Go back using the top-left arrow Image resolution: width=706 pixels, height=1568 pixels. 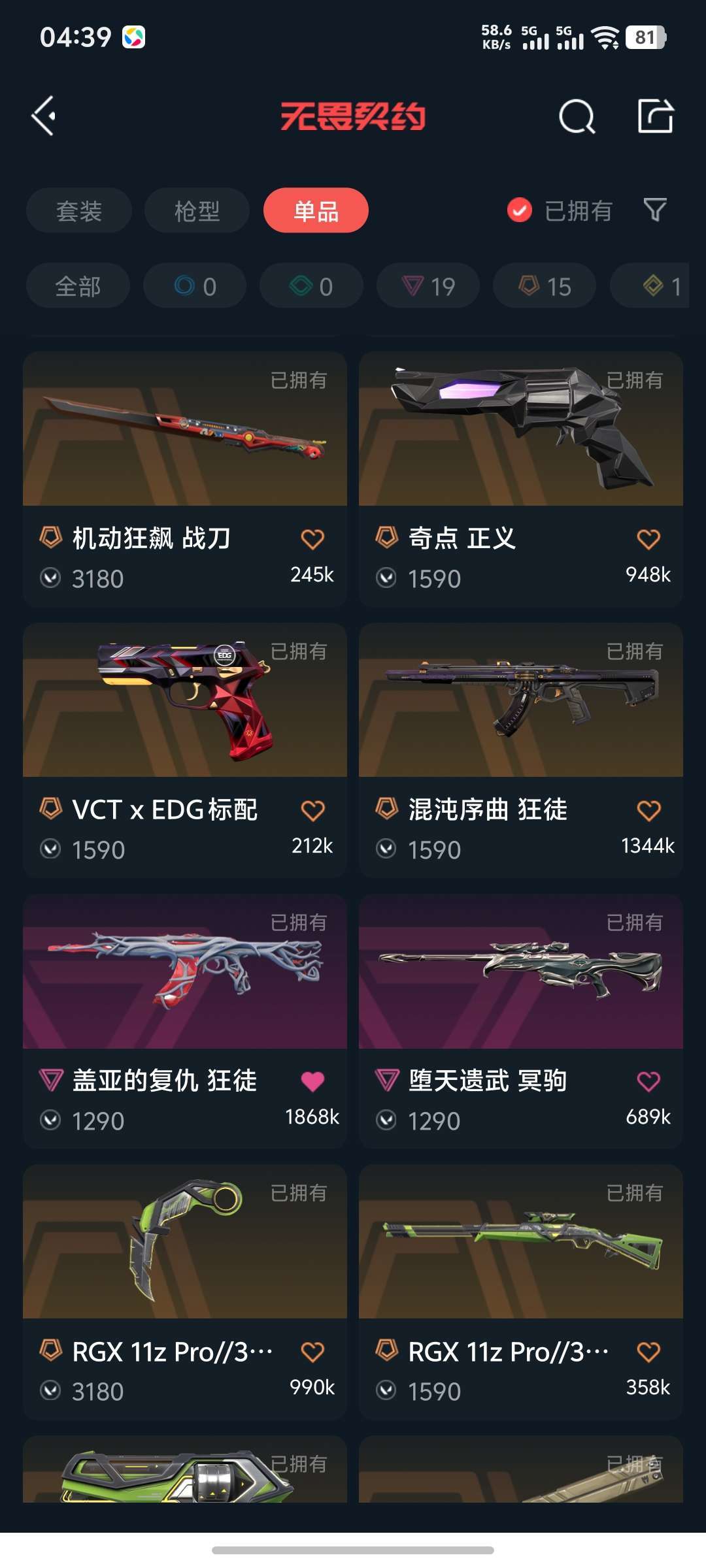point(44,116)
